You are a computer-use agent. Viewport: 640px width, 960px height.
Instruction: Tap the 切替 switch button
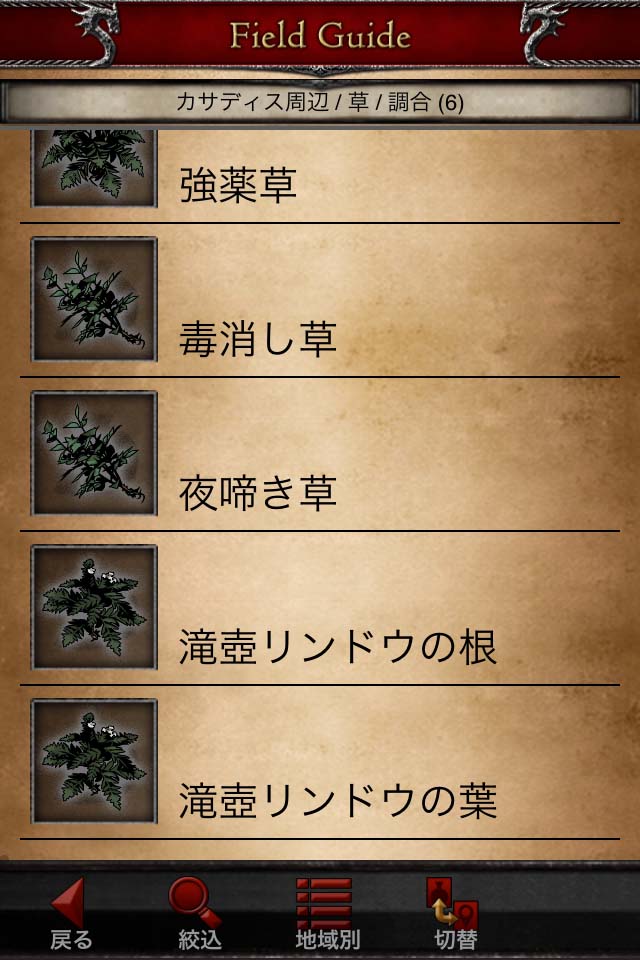(455, 914)
